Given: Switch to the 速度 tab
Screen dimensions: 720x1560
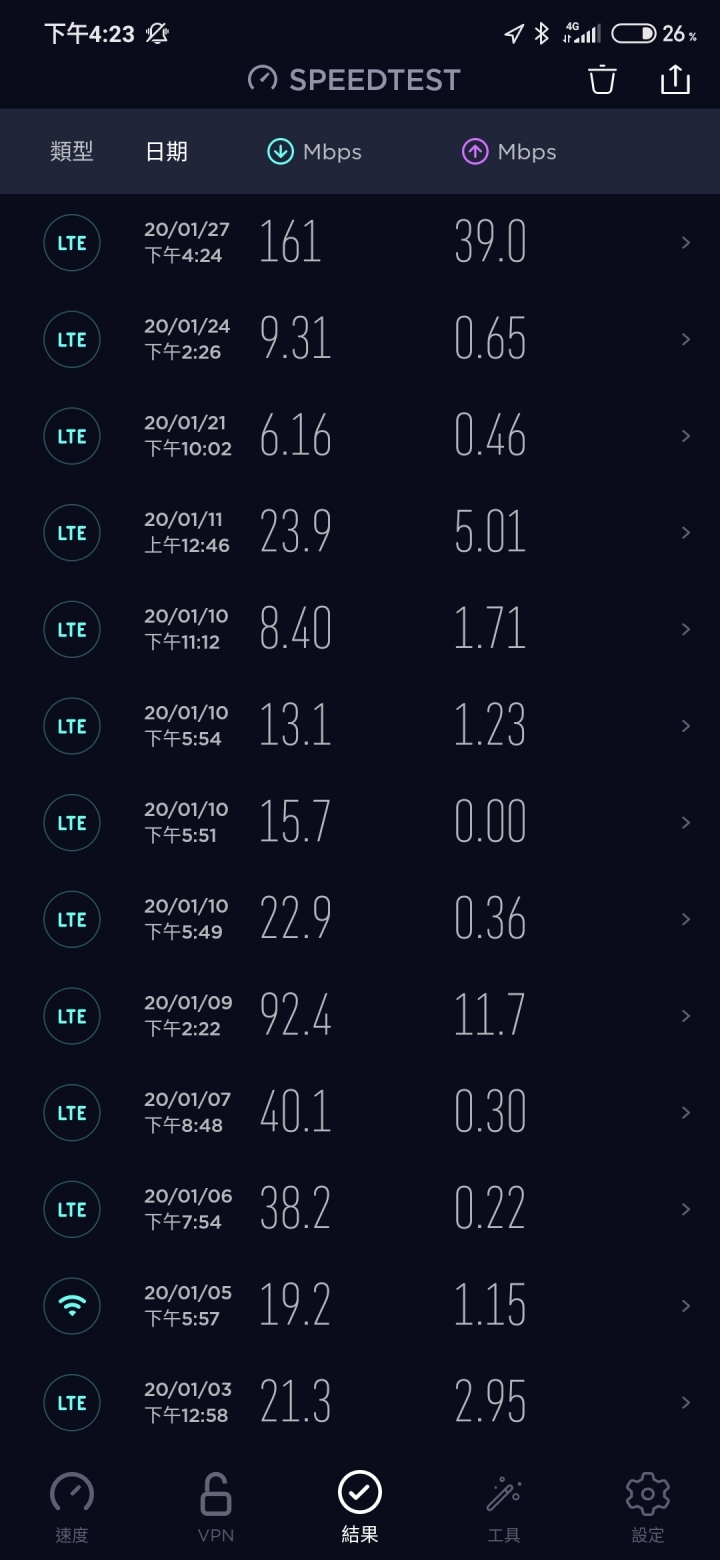Looking at the screenshot, I should click(72, 1507).
